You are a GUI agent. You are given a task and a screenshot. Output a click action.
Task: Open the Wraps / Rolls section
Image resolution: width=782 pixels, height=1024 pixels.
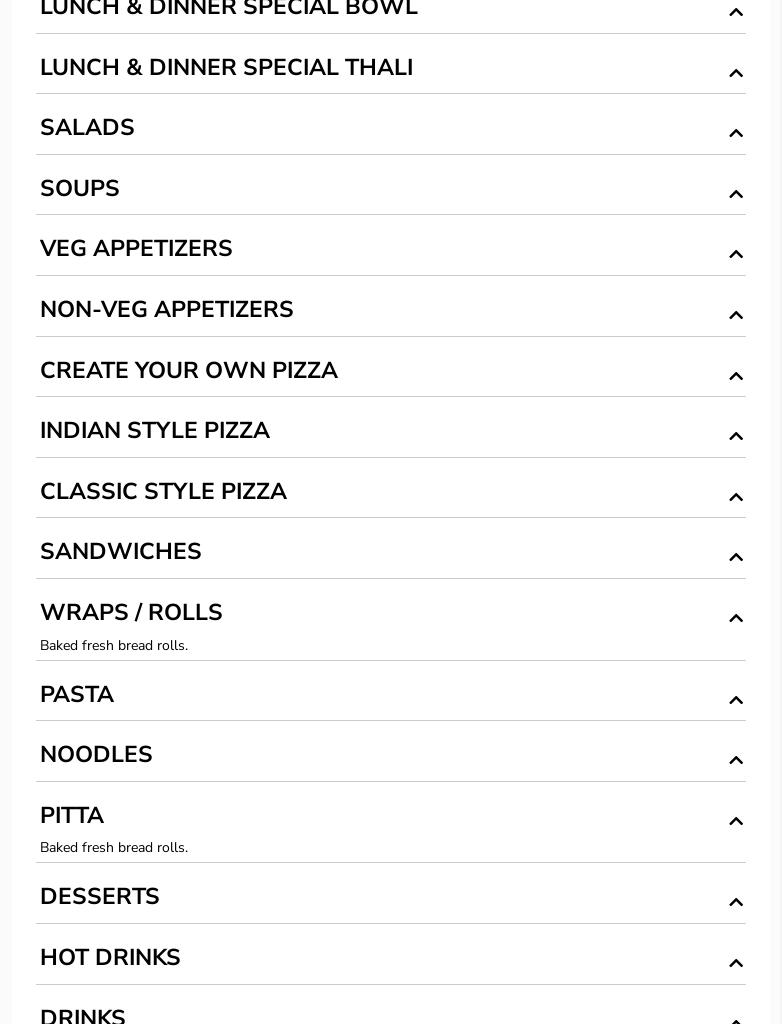[131, 613]
